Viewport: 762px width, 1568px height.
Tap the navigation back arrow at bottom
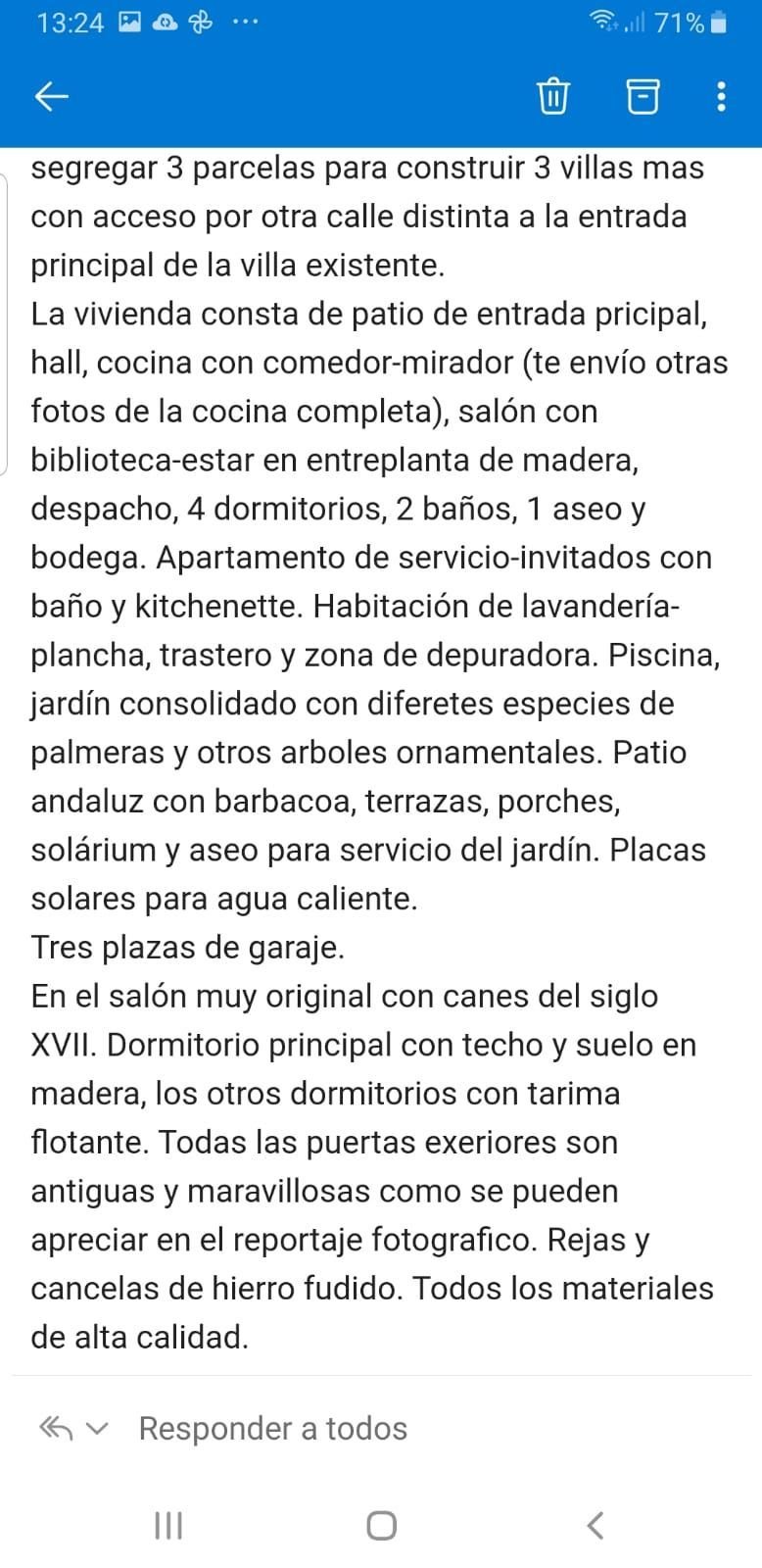595,1525
